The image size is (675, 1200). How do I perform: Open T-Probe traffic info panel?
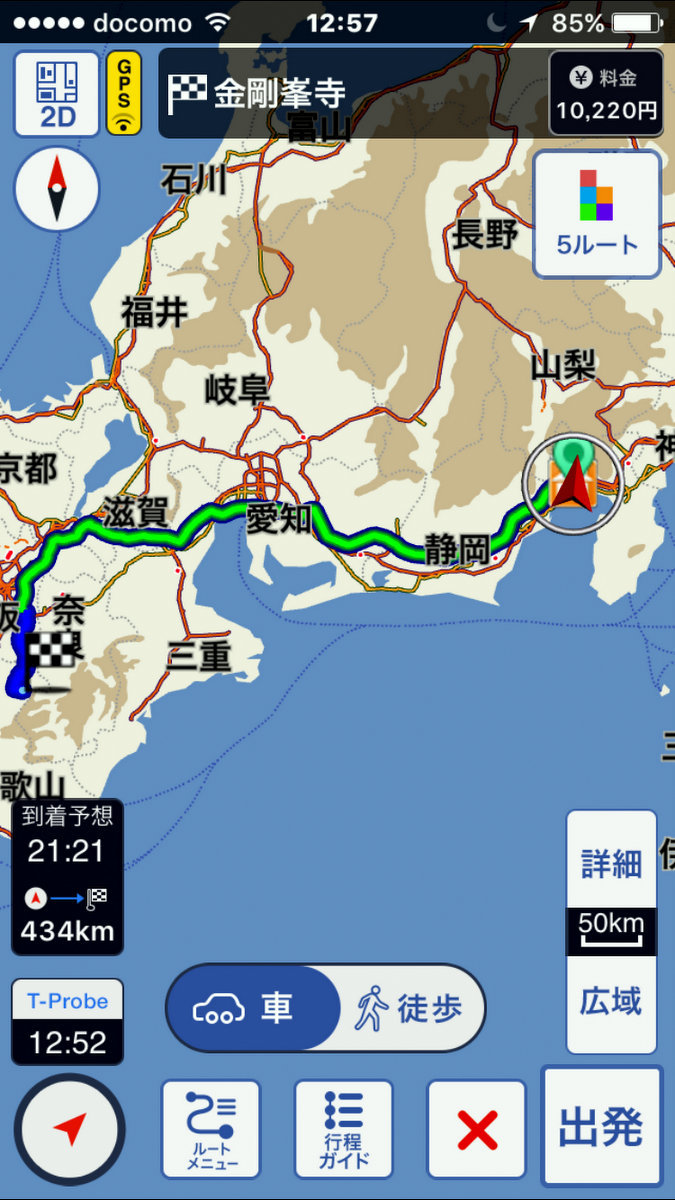(68, 1022)
